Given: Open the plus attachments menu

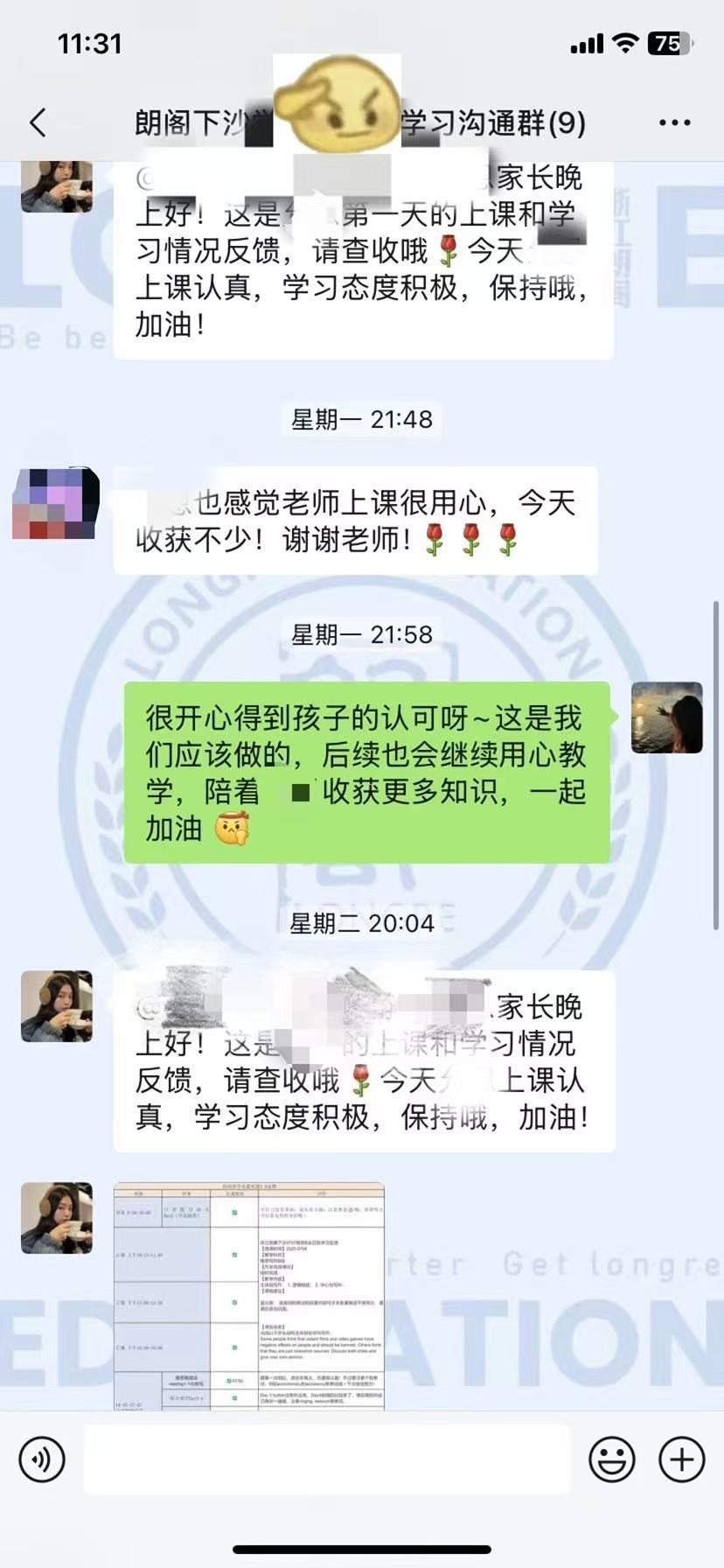Looking at the screenshot, I should pos(681,1459).
